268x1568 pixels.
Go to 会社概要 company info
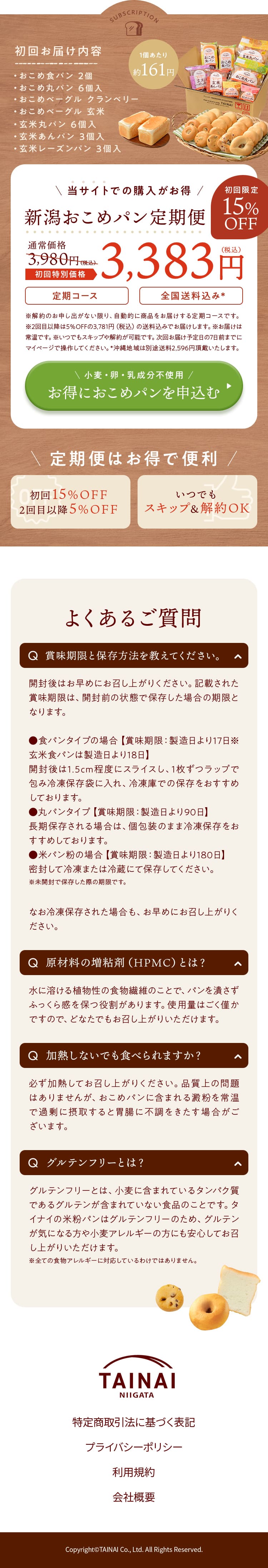pos(133,1497)
